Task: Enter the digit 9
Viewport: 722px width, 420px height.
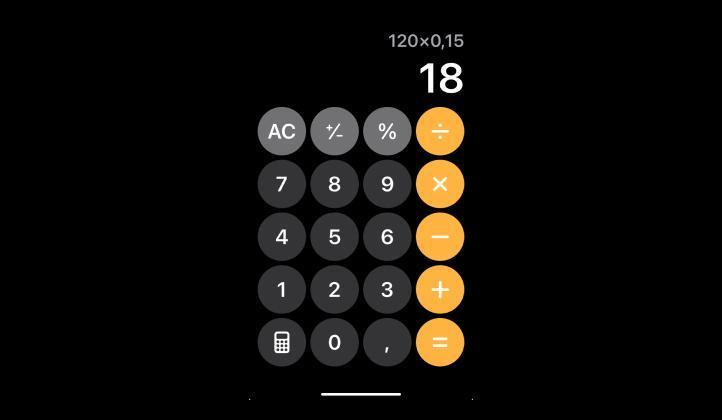Action: pos(387,184)
